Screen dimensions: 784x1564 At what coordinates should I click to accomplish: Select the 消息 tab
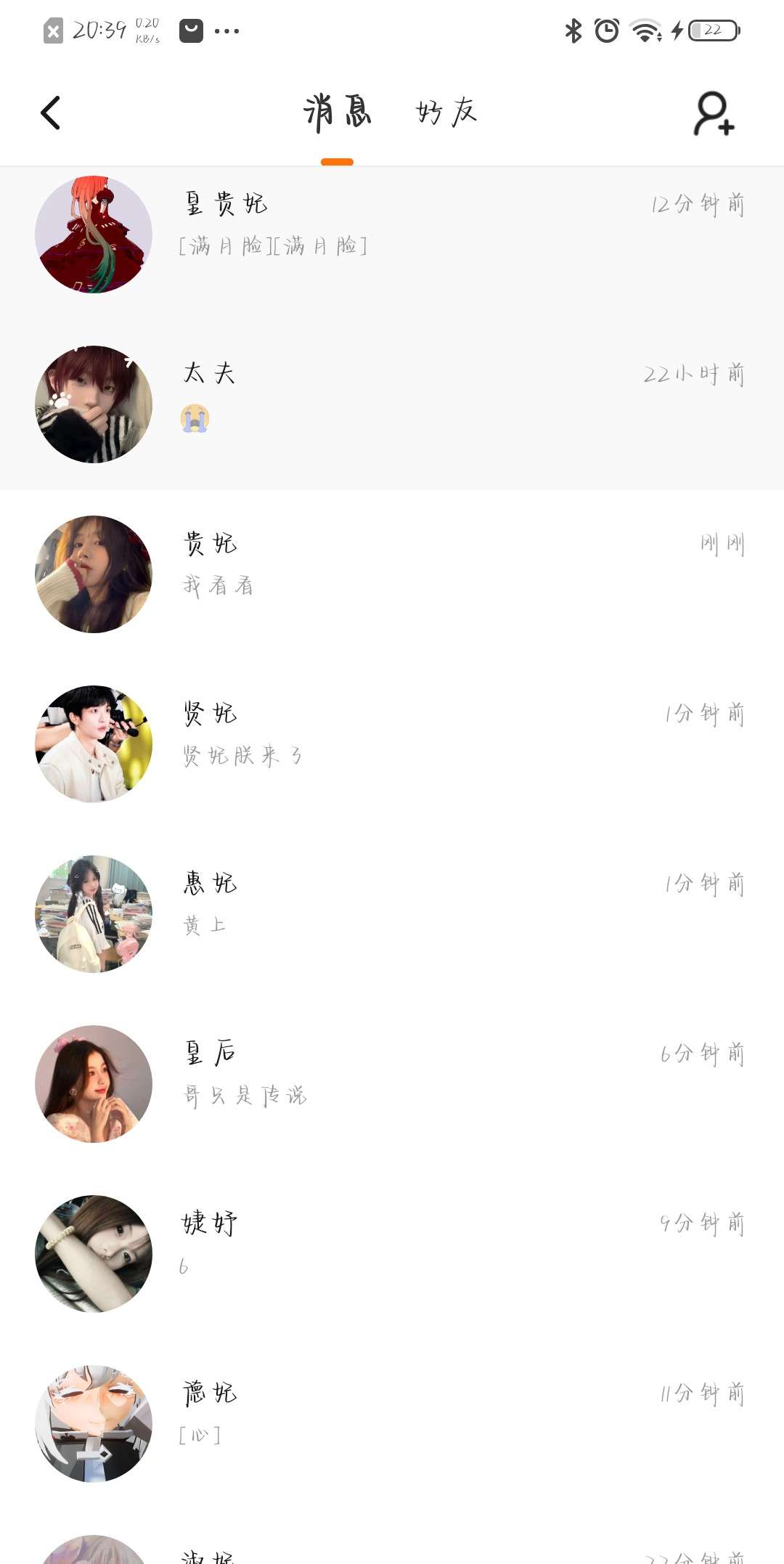(x=338, y=113)
